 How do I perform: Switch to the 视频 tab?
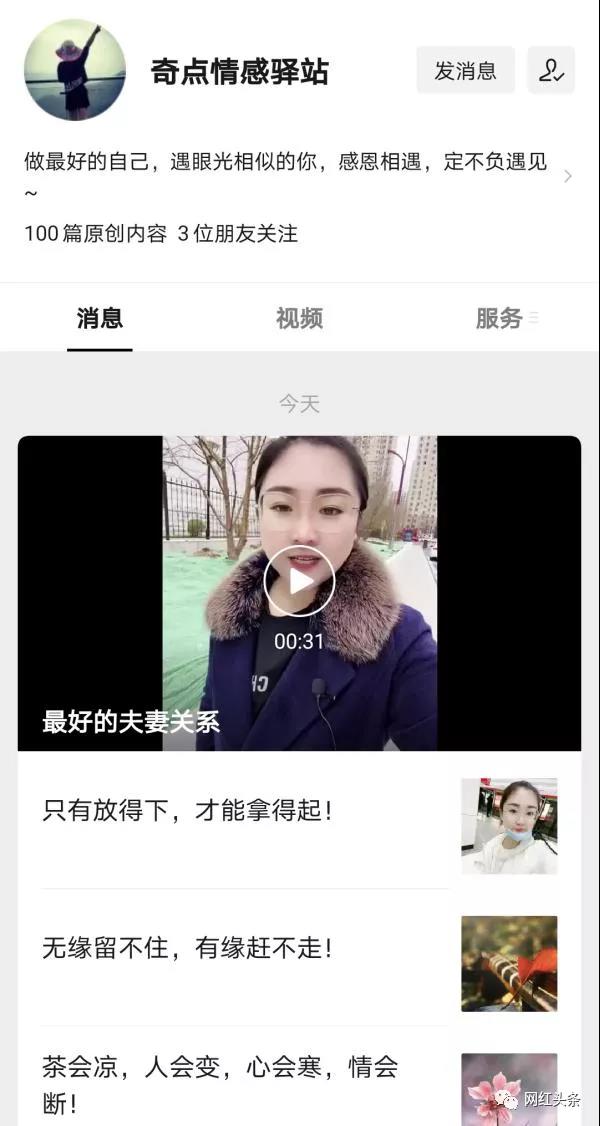click(299, 319)
